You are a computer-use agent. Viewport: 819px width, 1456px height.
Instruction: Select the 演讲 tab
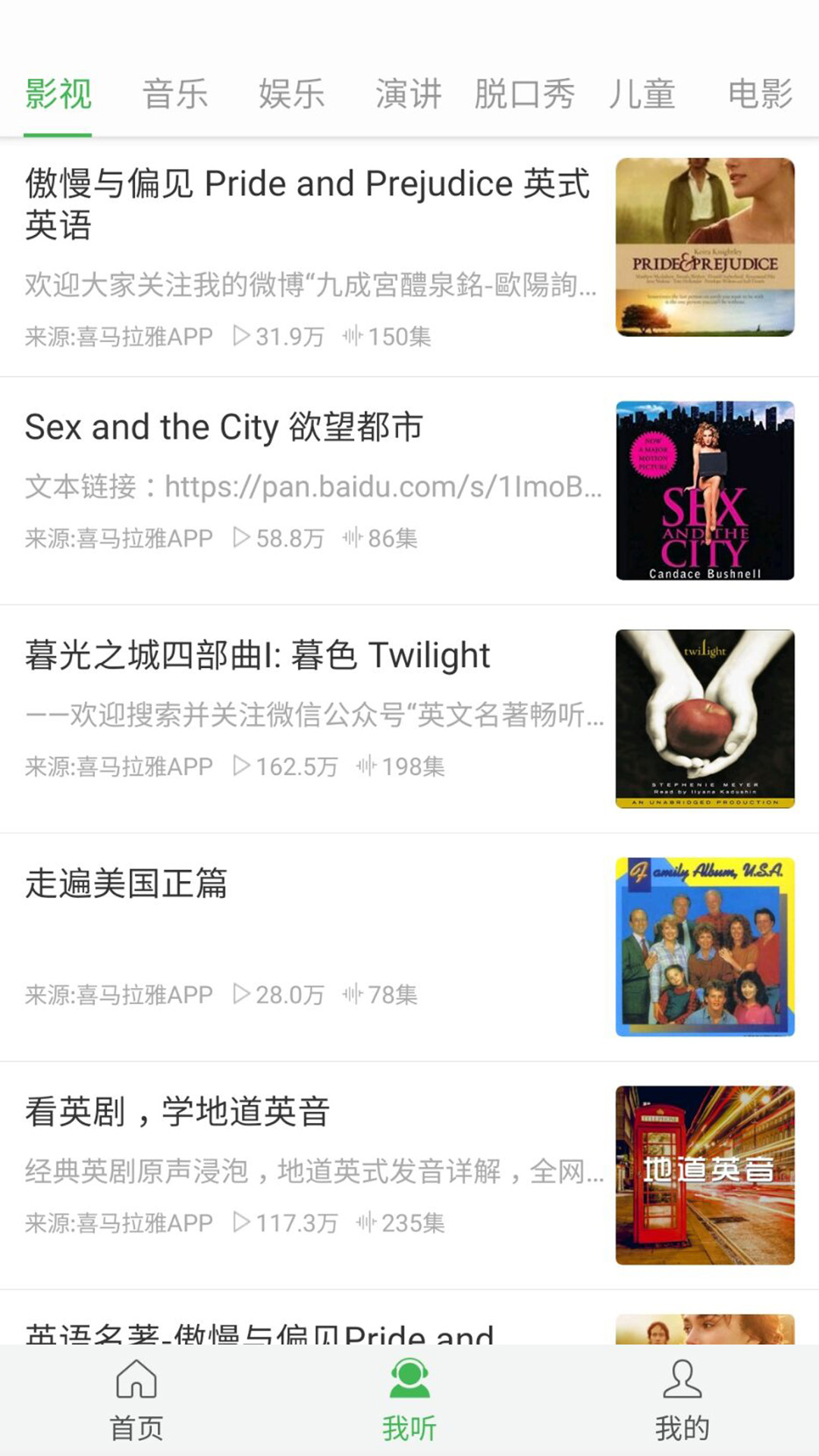tap(408, 93)
